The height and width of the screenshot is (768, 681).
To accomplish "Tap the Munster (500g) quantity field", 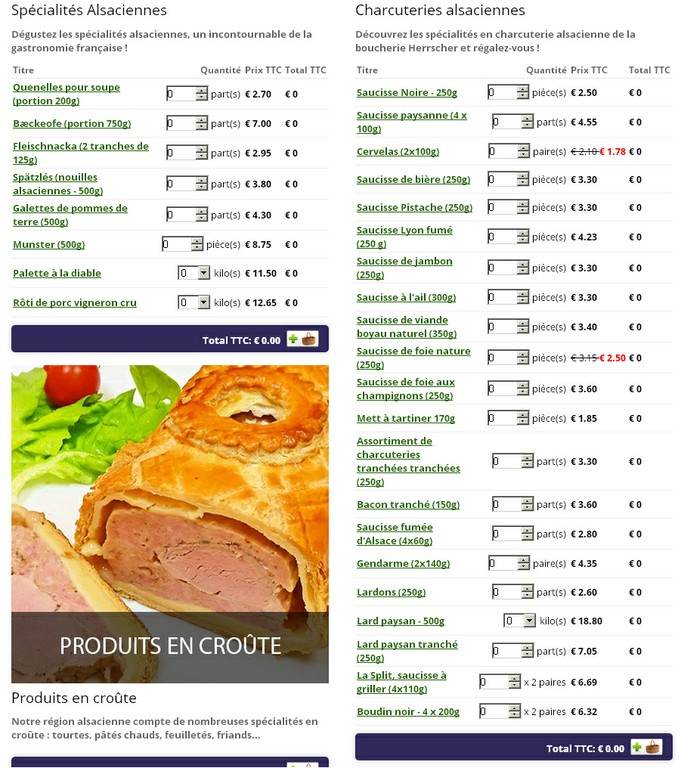I will click(176, 244).
